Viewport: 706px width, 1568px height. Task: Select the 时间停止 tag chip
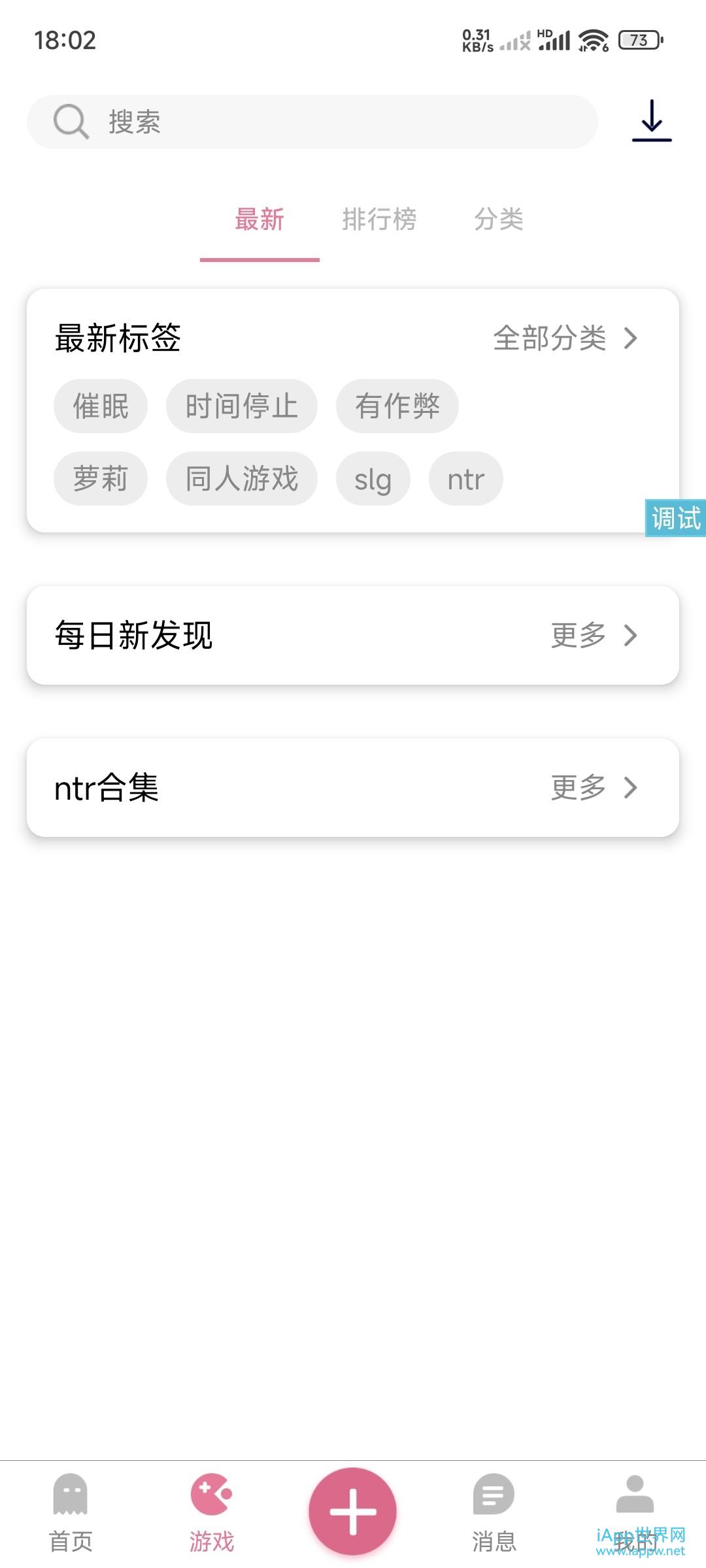coord(242,406)
